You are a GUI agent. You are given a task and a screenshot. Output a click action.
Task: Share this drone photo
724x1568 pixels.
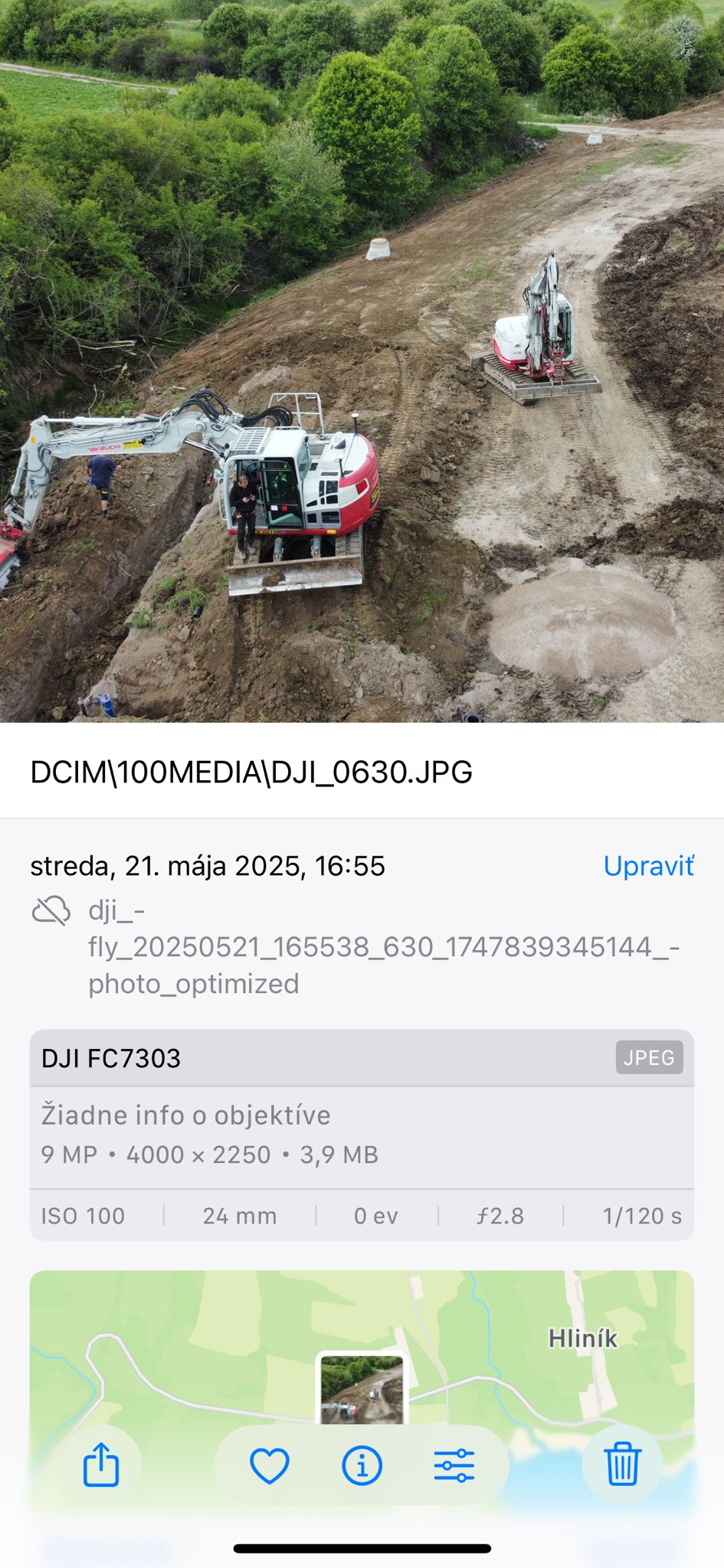101,1465
